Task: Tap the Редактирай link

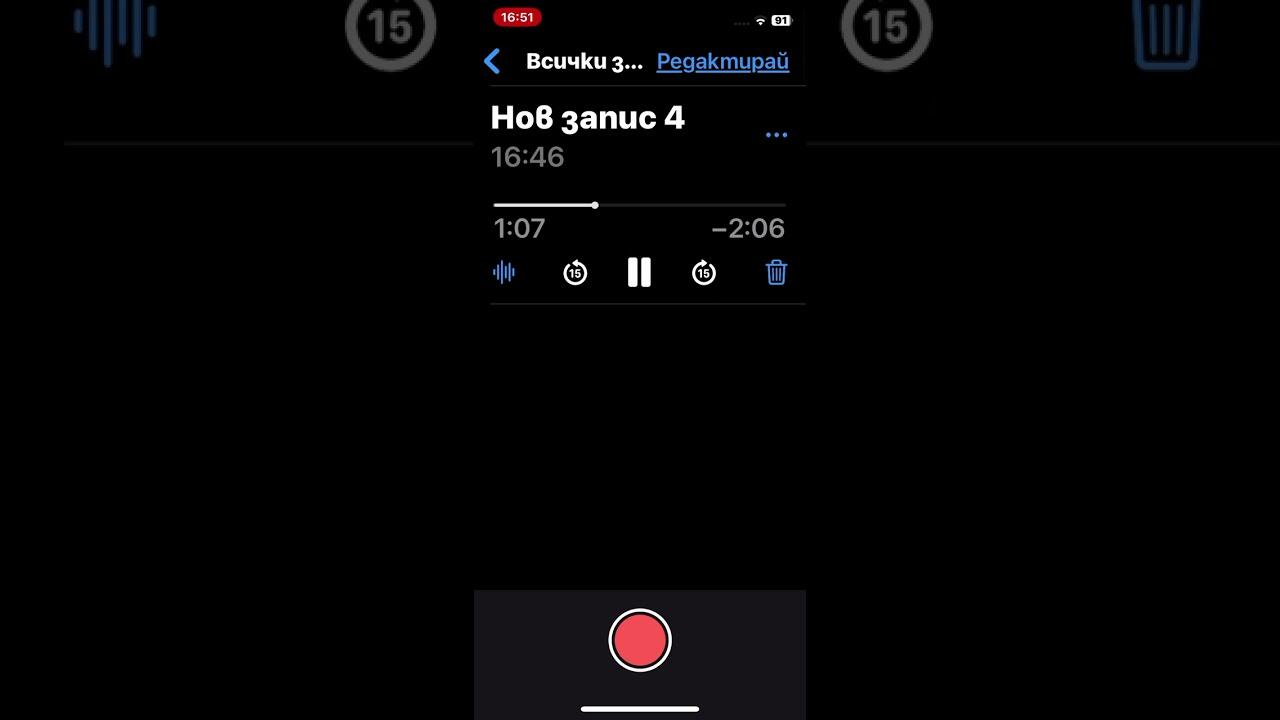Action: 722,62
